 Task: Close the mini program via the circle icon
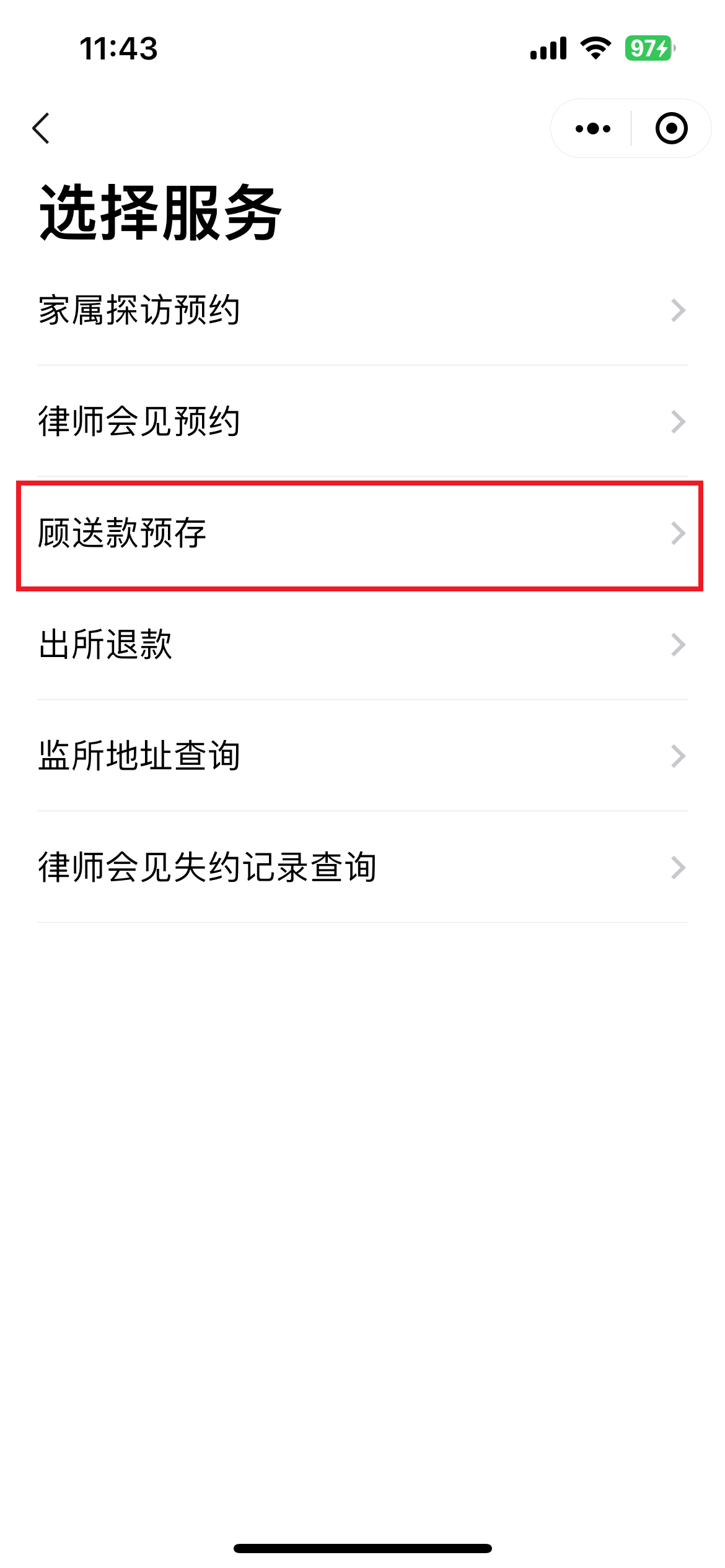pyautogui.click(x=671, y=128)
